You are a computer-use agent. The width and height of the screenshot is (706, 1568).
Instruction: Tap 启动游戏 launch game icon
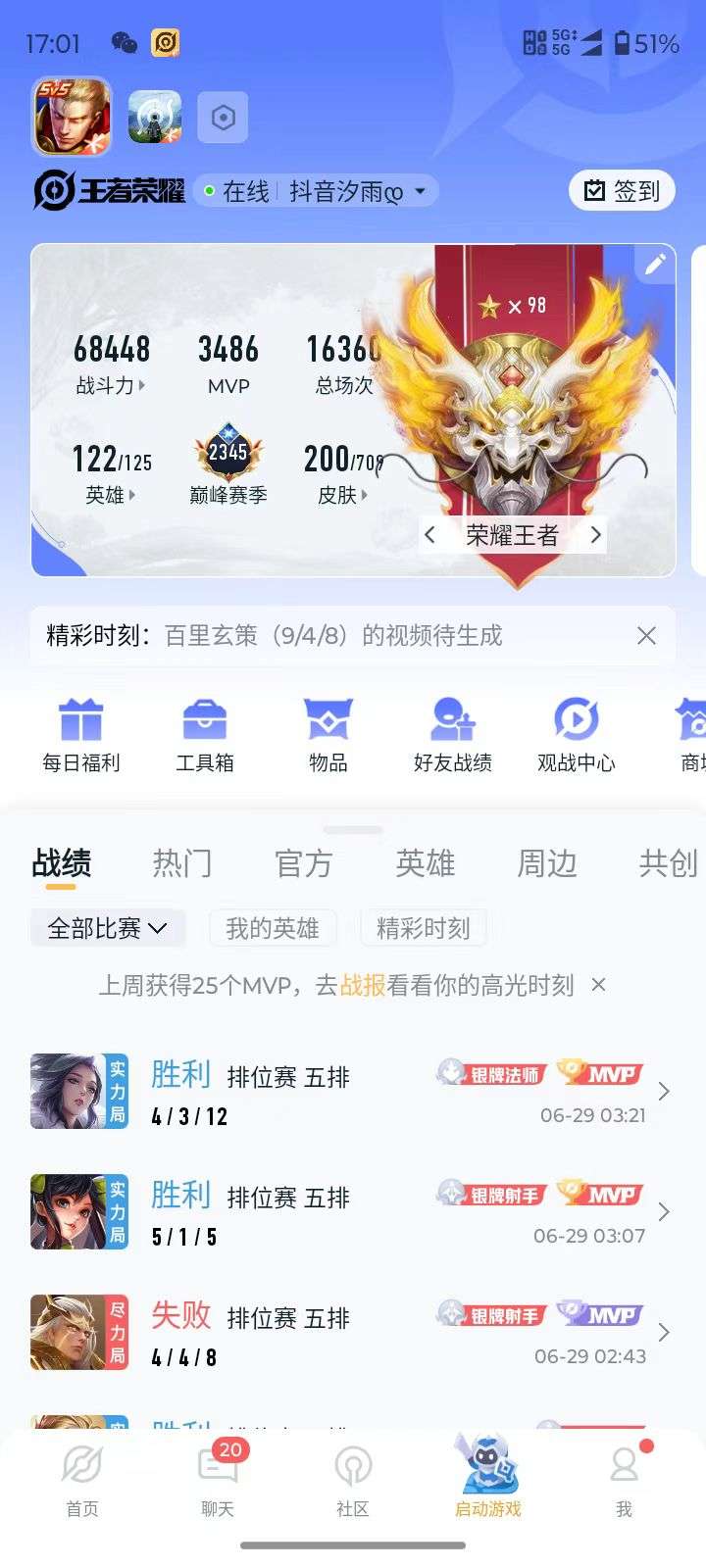click(x=487, y=1480)
